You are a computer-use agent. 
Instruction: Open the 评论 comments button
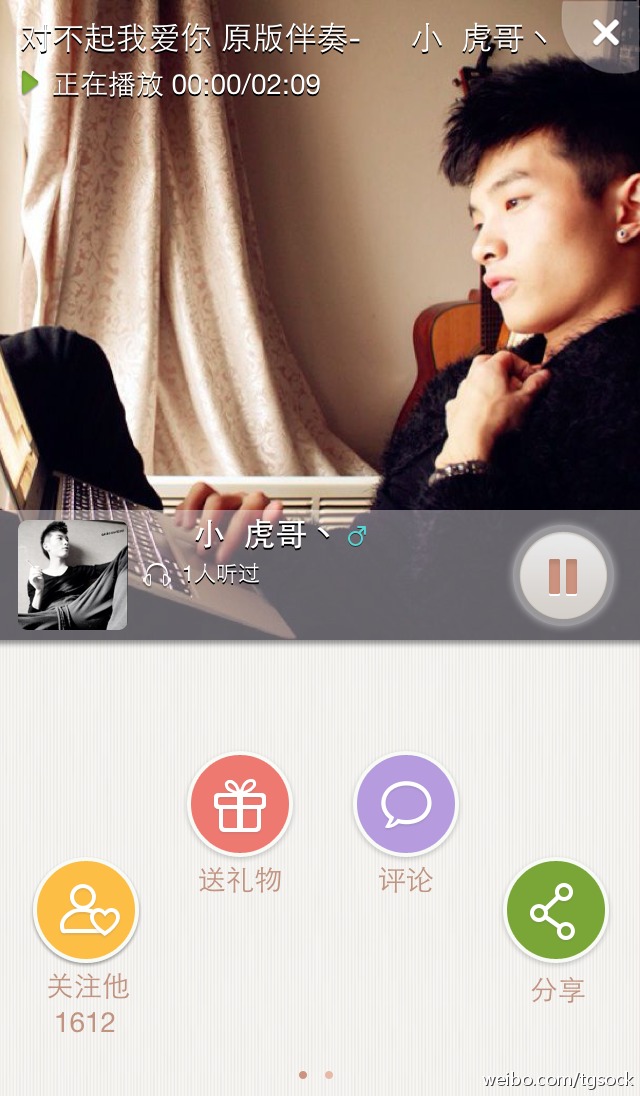[406, 804]
